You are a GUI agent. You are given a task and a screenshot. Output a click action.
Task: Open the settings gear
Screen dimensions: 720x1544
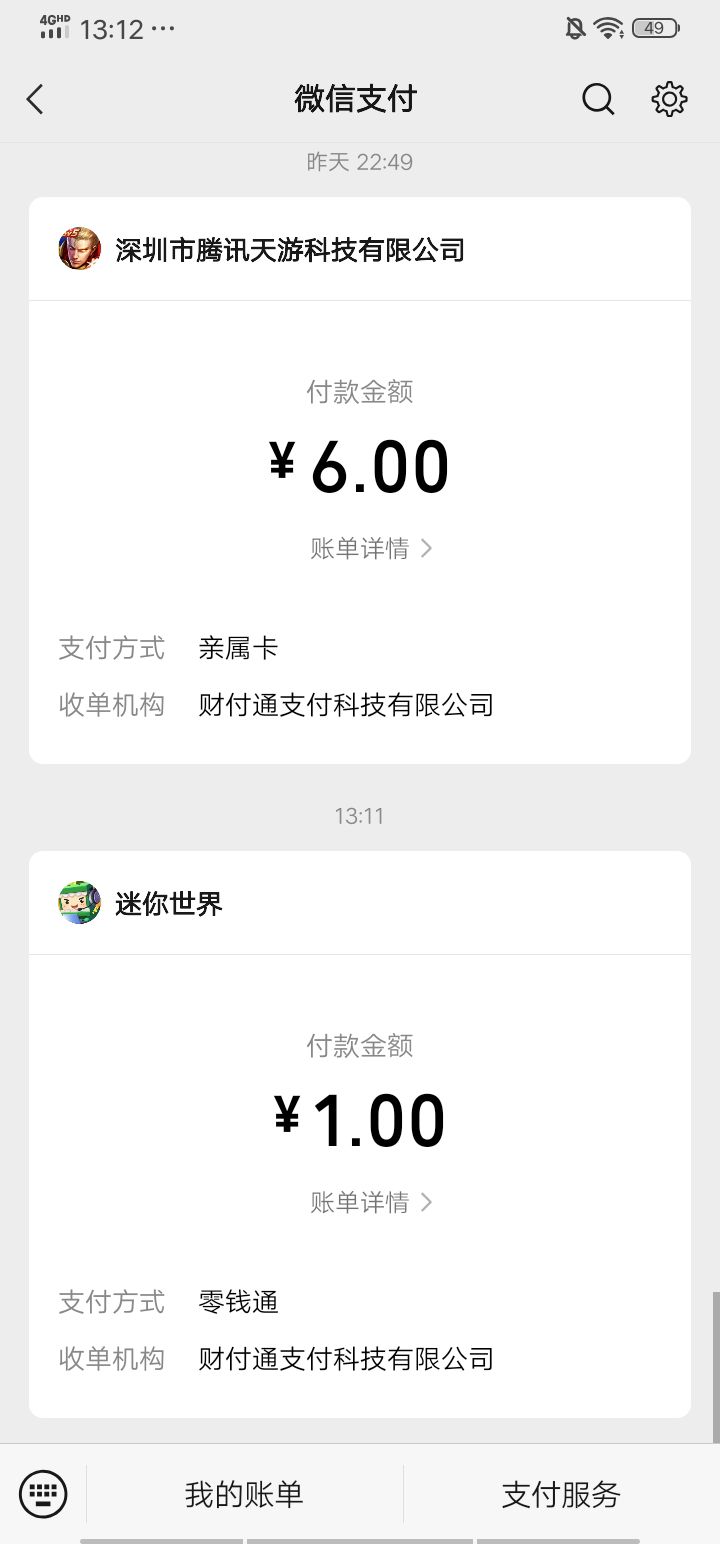pos(669,99)
